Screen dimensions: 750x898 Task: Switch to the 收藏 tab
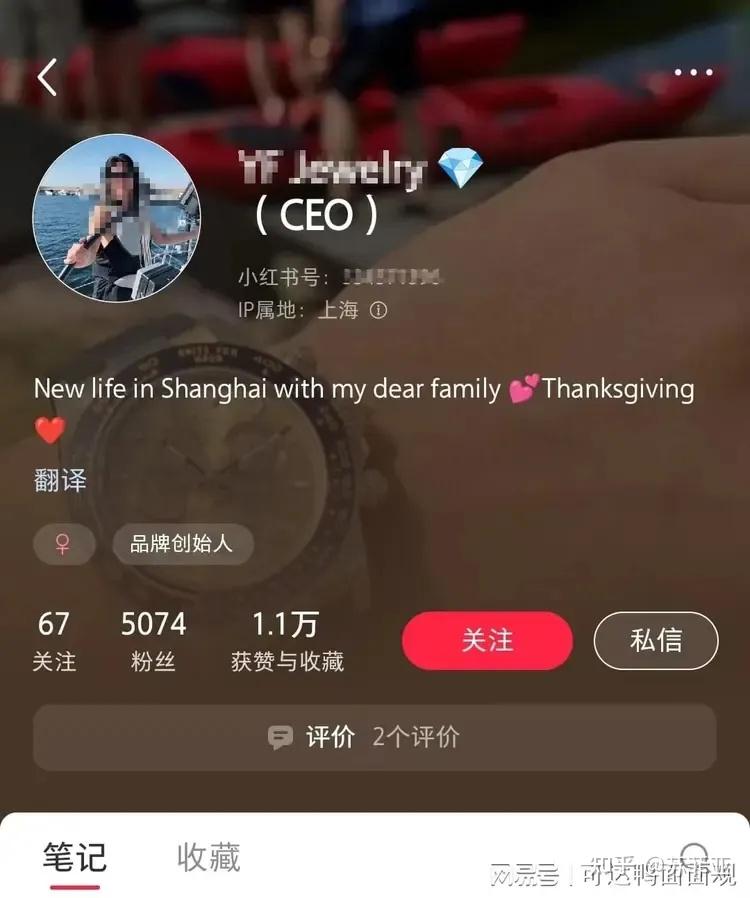208,857
